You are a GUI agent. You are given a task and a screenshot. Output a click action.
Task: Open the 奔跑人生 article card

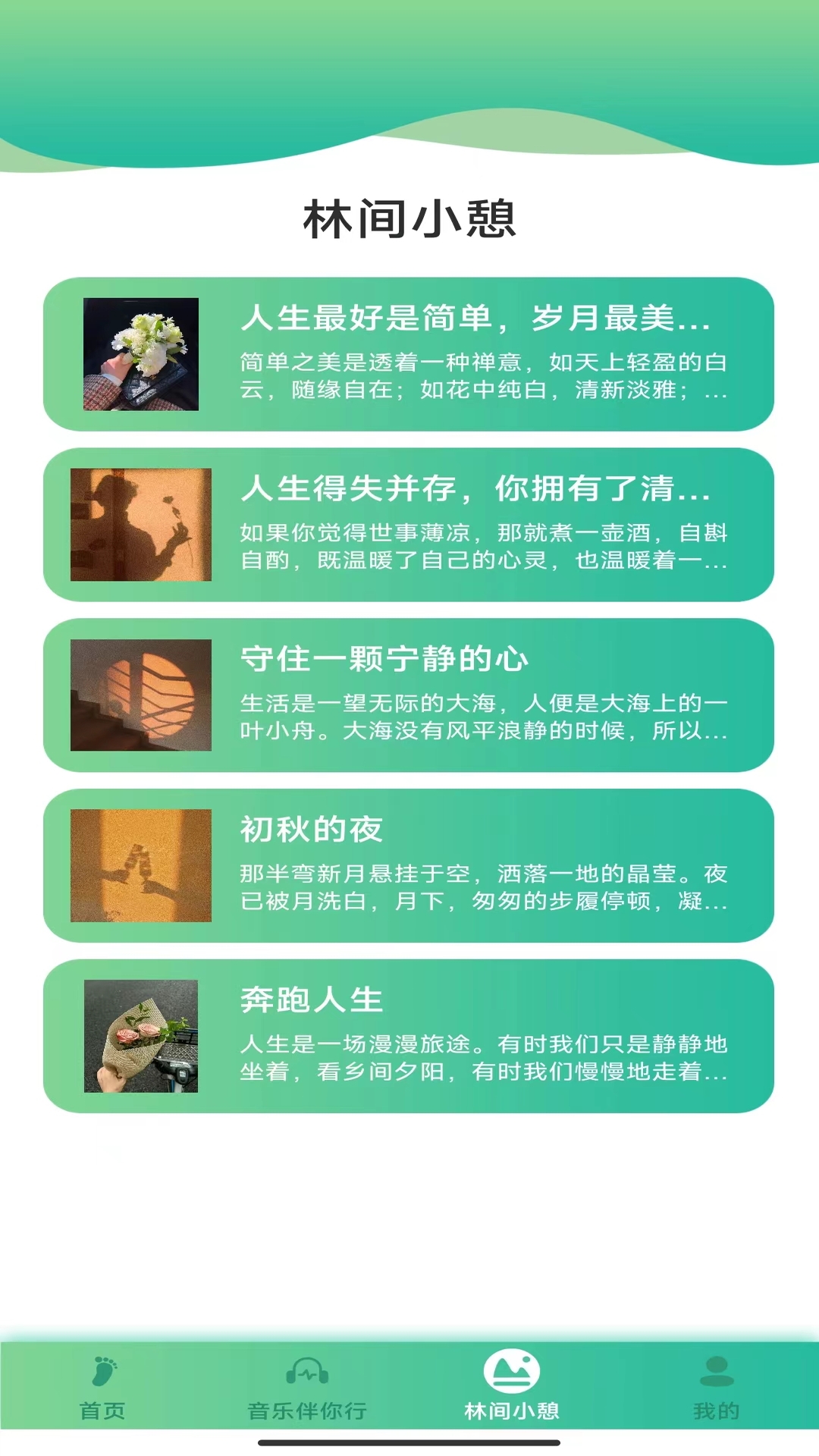tap(409, 1037)
